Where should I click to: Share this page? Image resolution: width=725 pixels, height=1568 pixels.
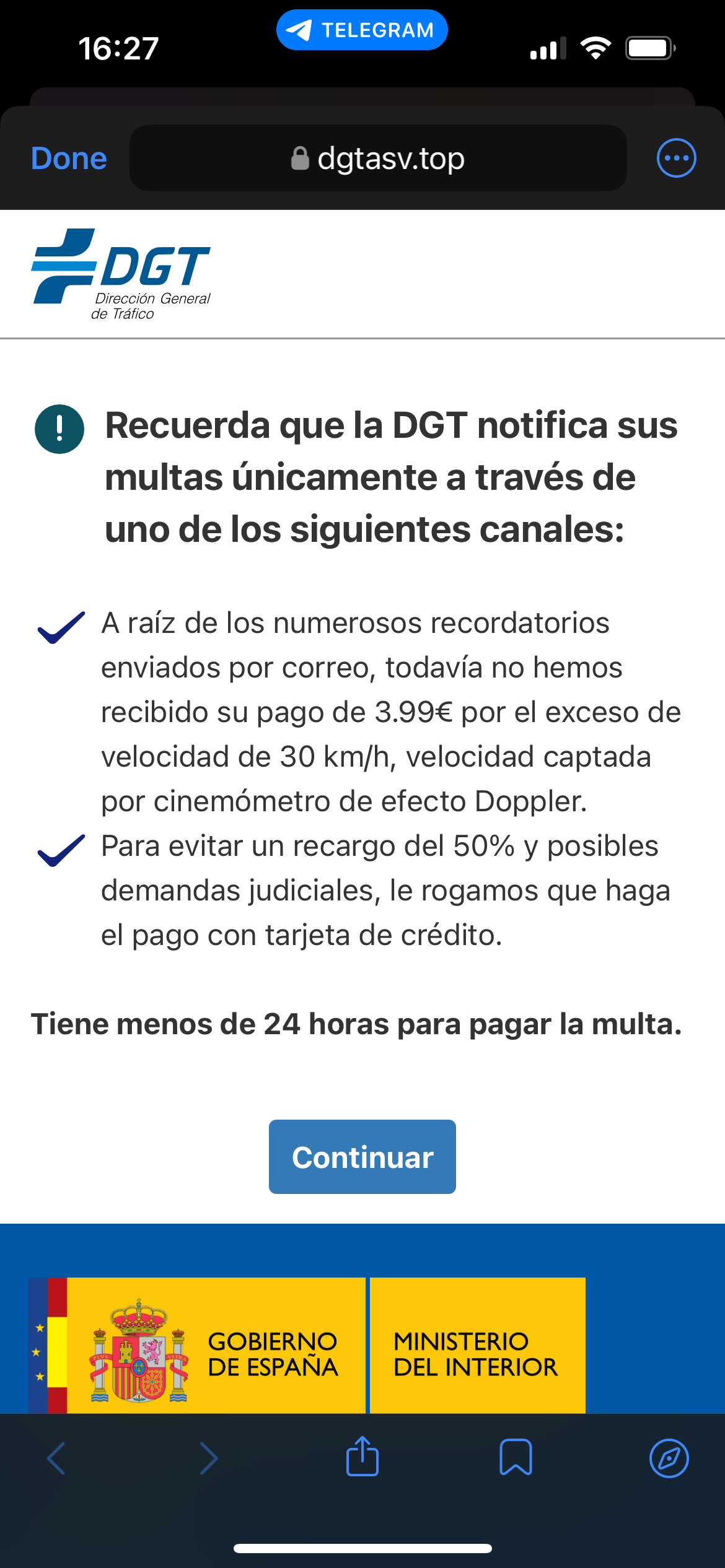[362, 1457]
